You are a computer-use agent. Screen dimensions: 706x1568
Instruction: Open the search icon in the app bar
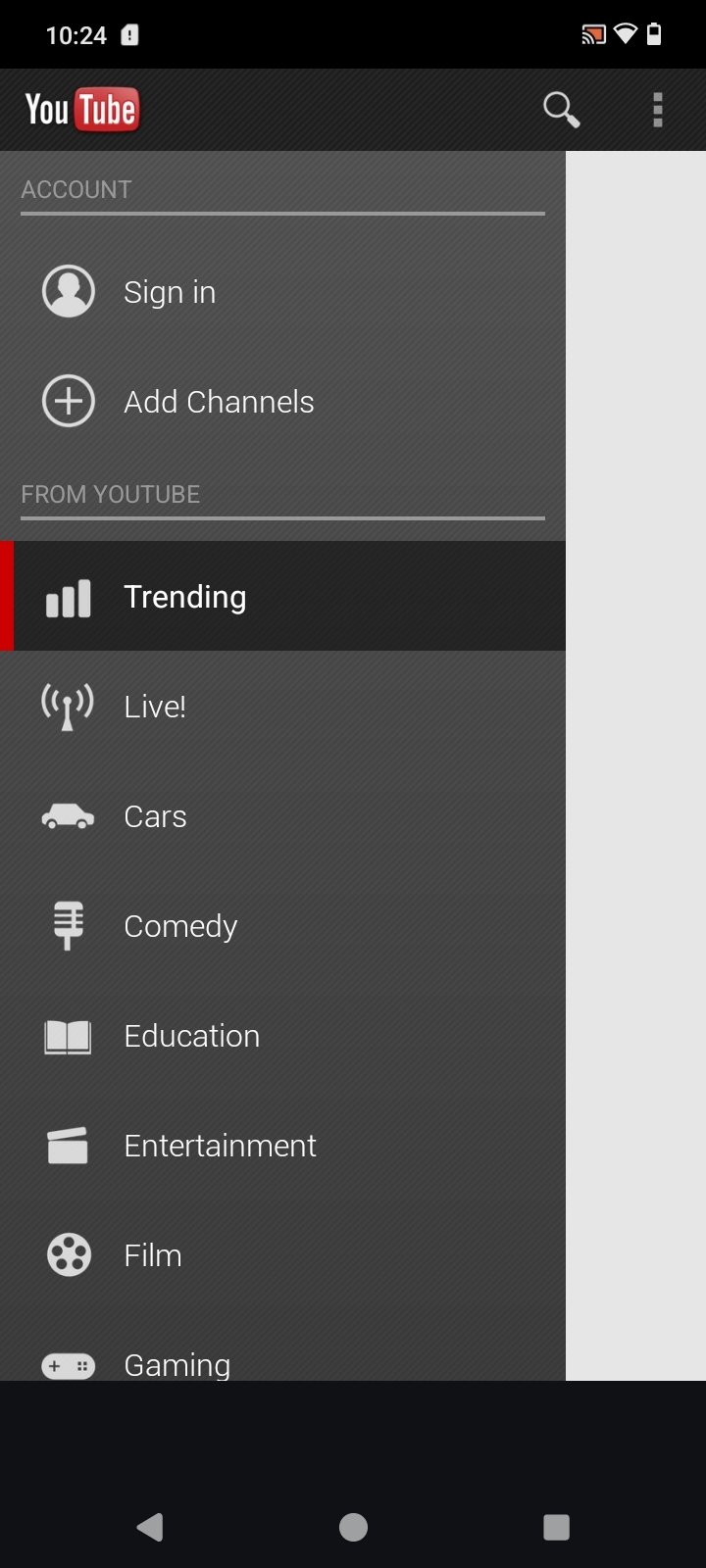point(561,110)
